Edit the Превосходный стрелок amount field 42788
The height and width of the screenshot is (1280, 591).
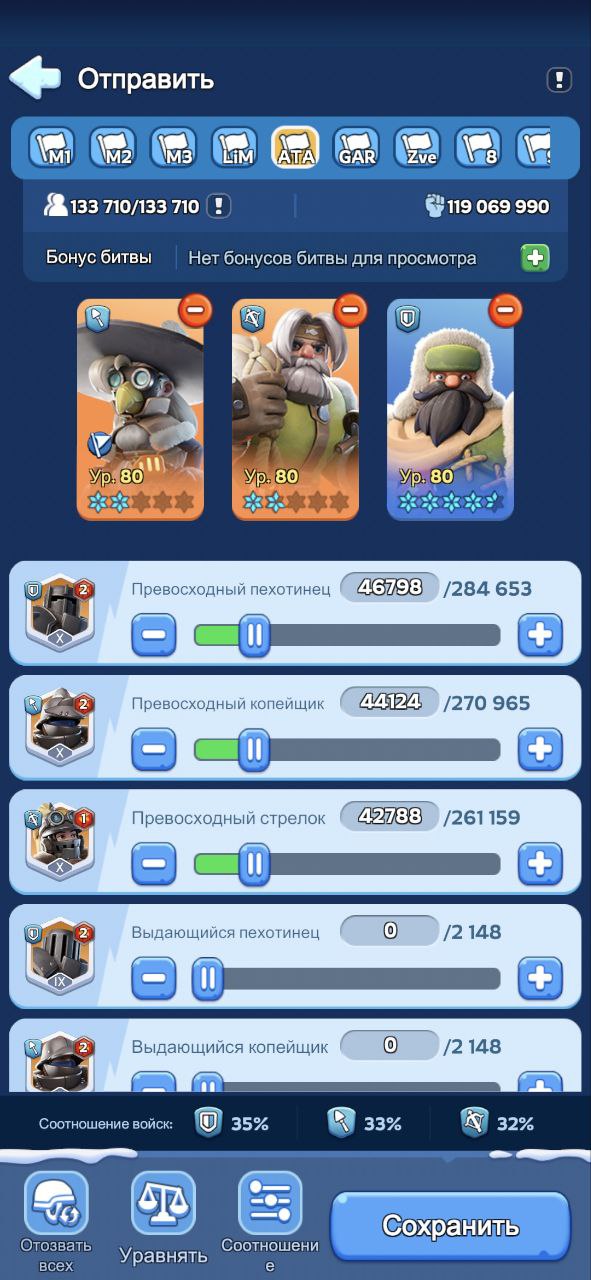tap(389, 817)
